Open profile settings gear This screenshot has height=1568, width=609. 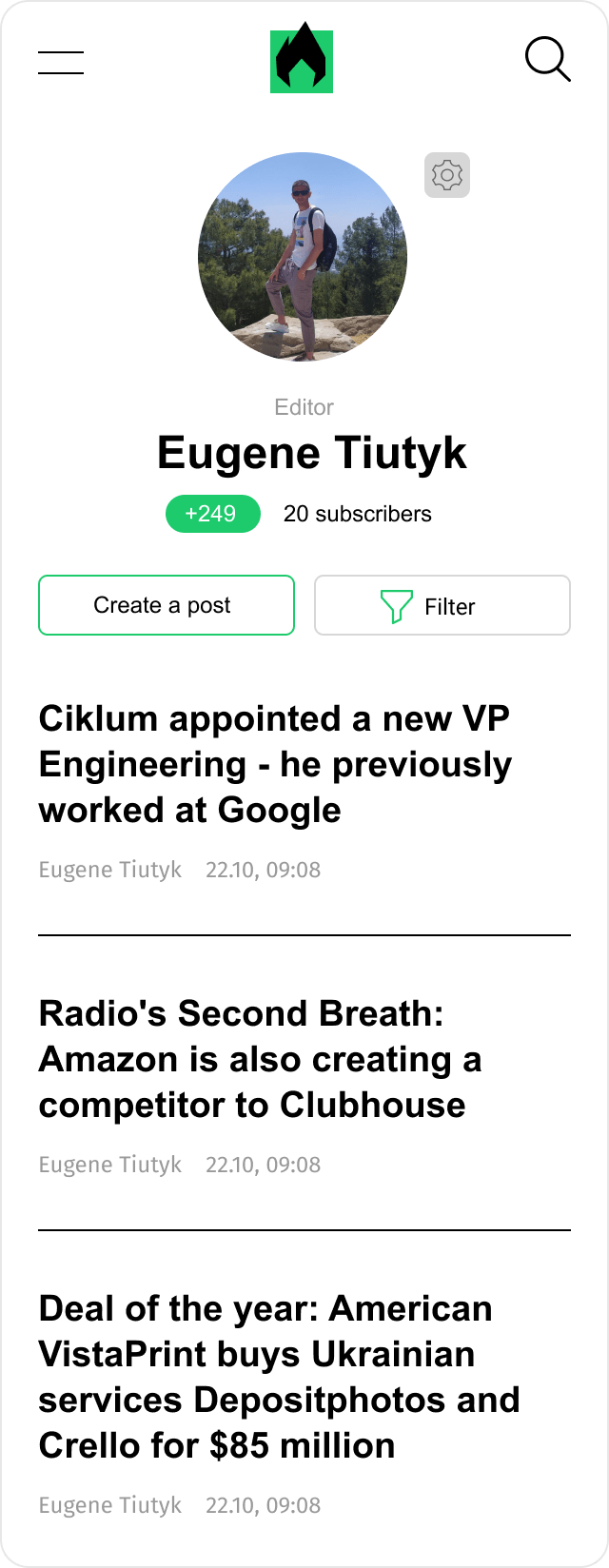447,175
